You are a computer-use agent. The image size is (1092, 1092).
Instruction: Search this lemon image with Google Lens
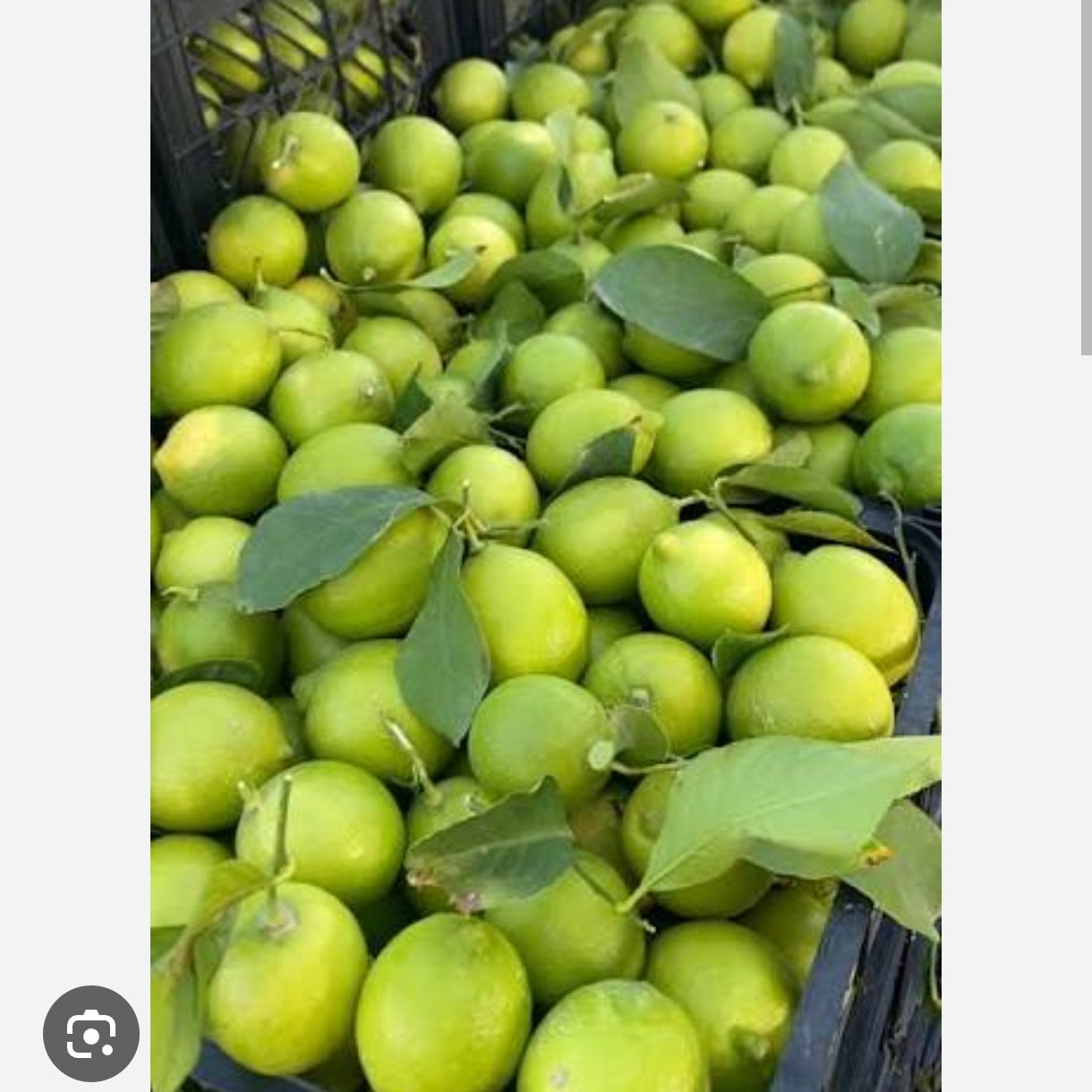coord(91,1033)
